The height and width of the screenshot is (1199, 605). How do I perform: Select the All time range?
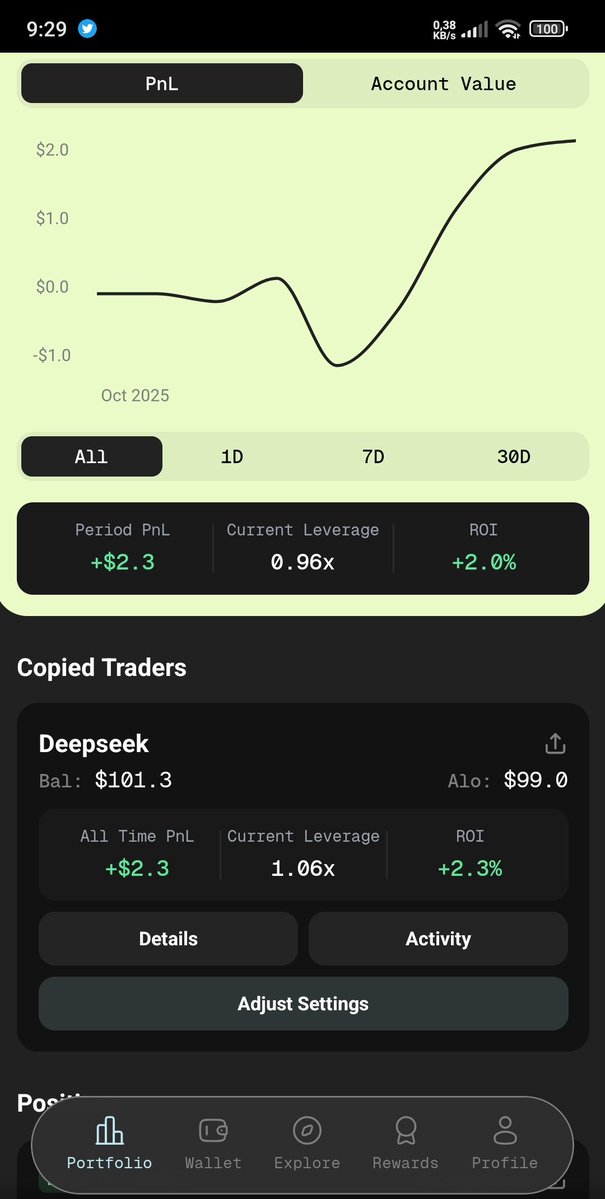[x=92, y=457]
